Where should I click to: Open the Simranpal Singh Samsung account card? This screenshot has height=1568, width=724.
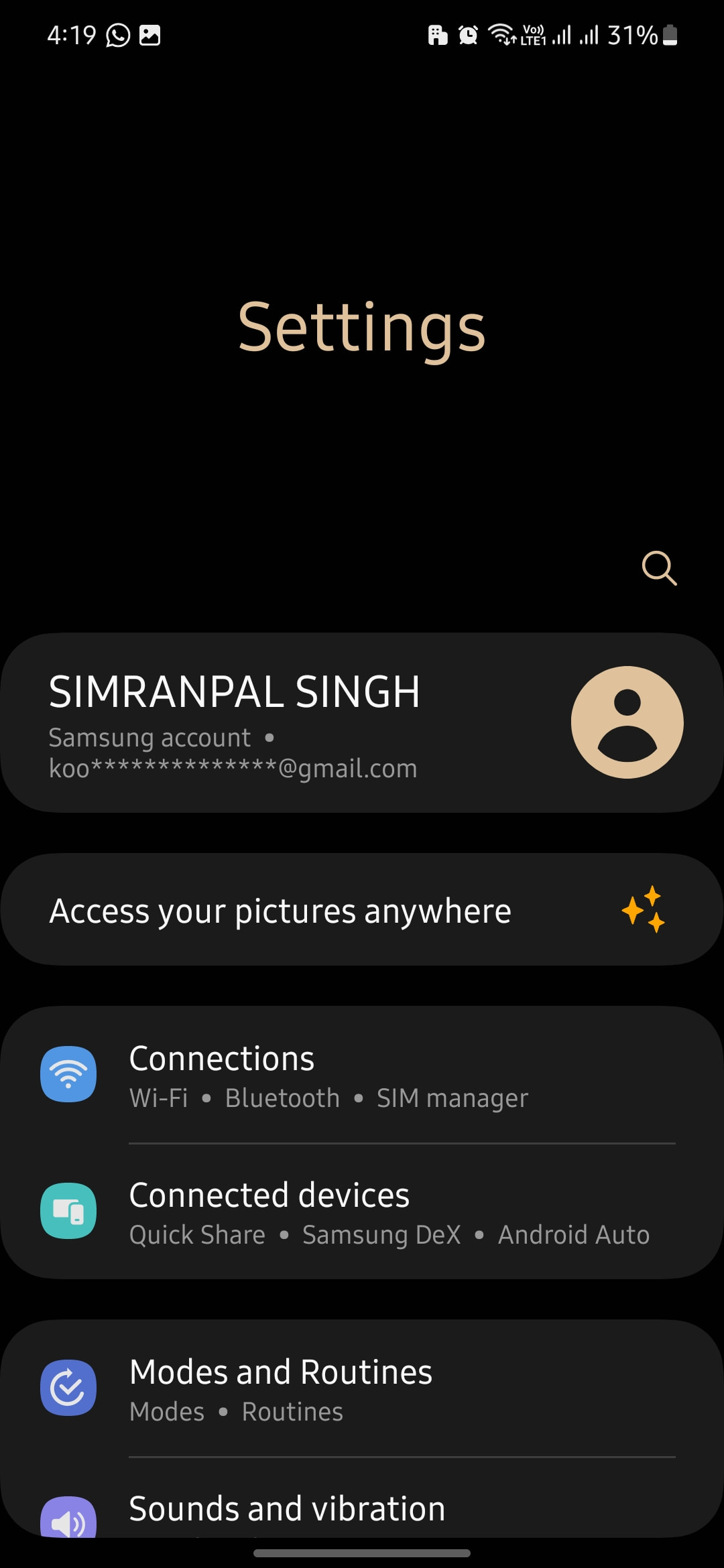click(362, 722)
